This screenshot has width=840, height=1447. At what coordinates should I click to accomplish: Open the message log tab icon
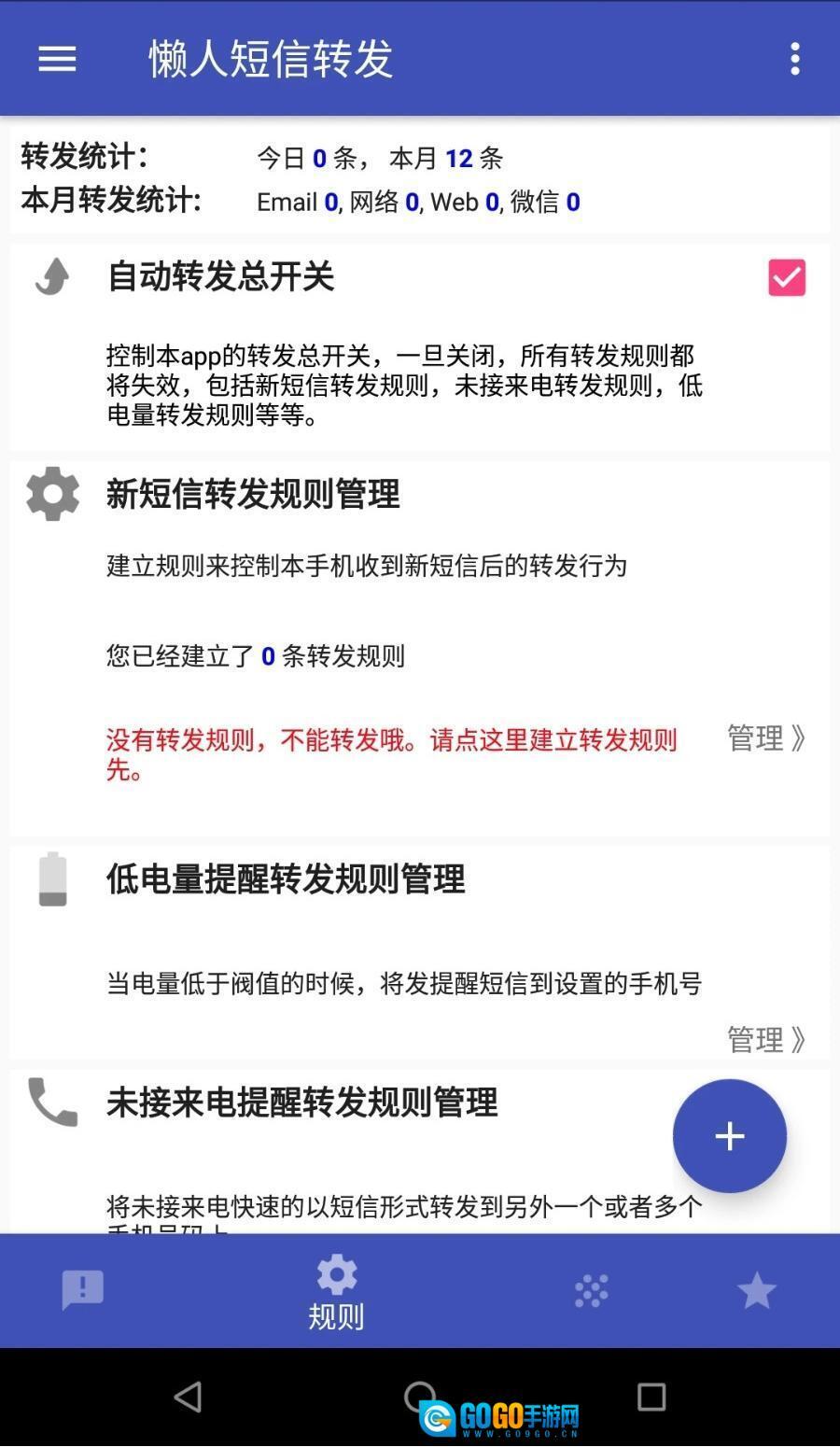tap(83, 1291)
